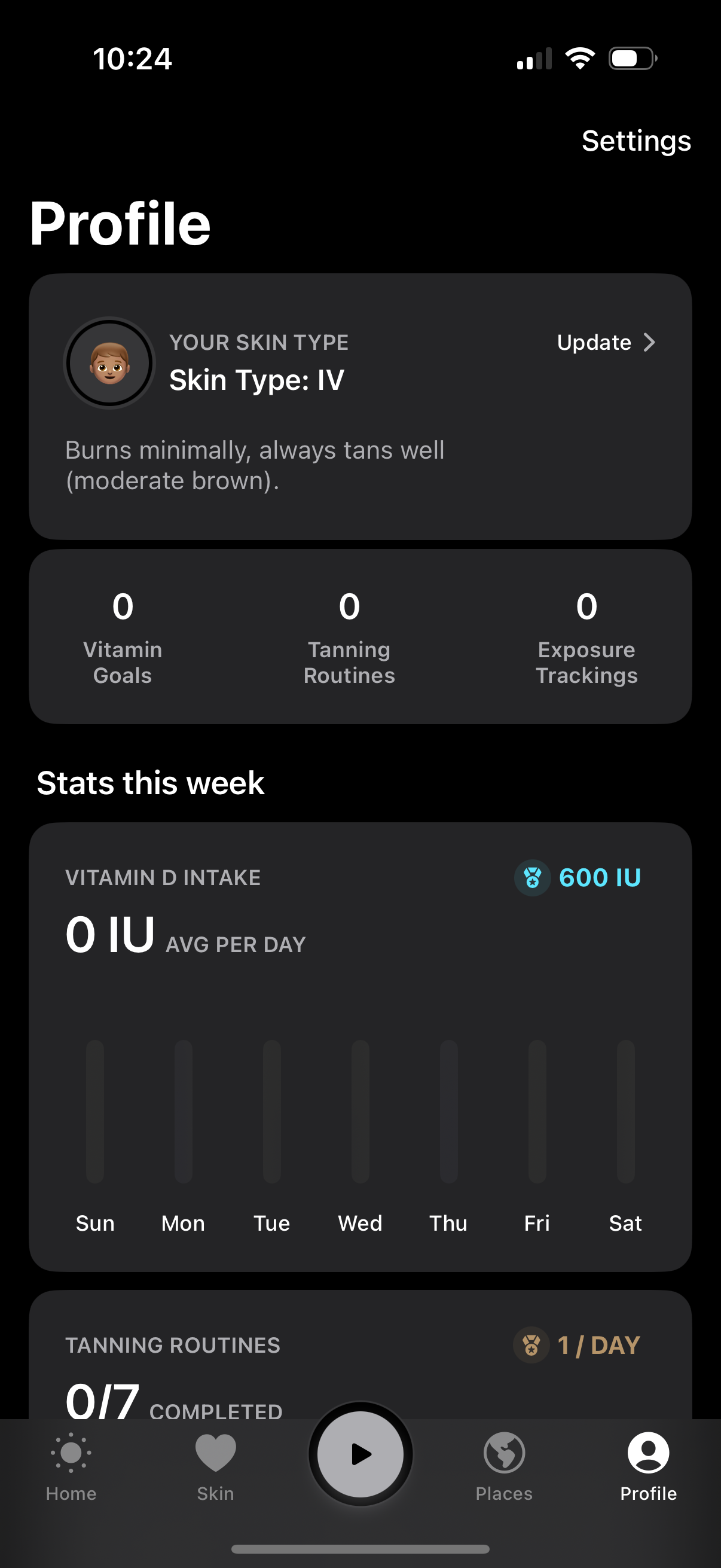Go to the Places tab
Image resolution: width=721 pixels, height=1568 pixels.
(x=504, y=1467)
